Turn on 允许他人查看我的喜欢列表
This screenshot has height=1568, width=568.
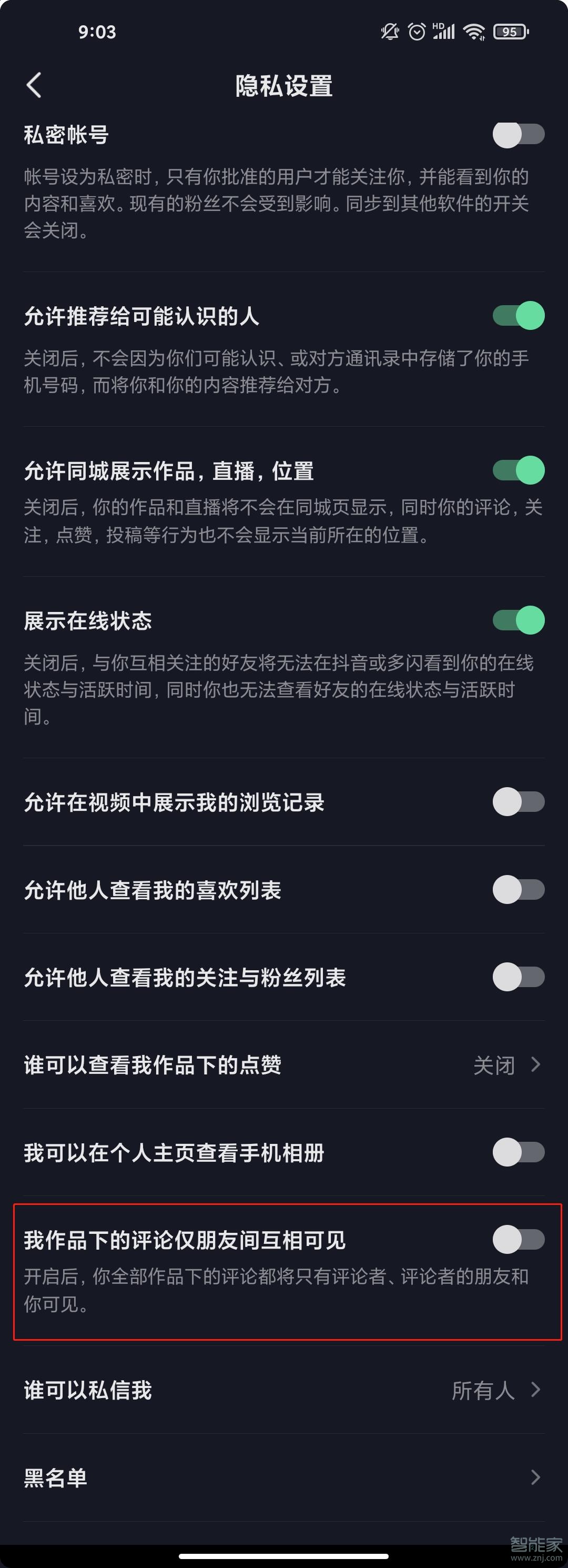click(x=518, y=890)
